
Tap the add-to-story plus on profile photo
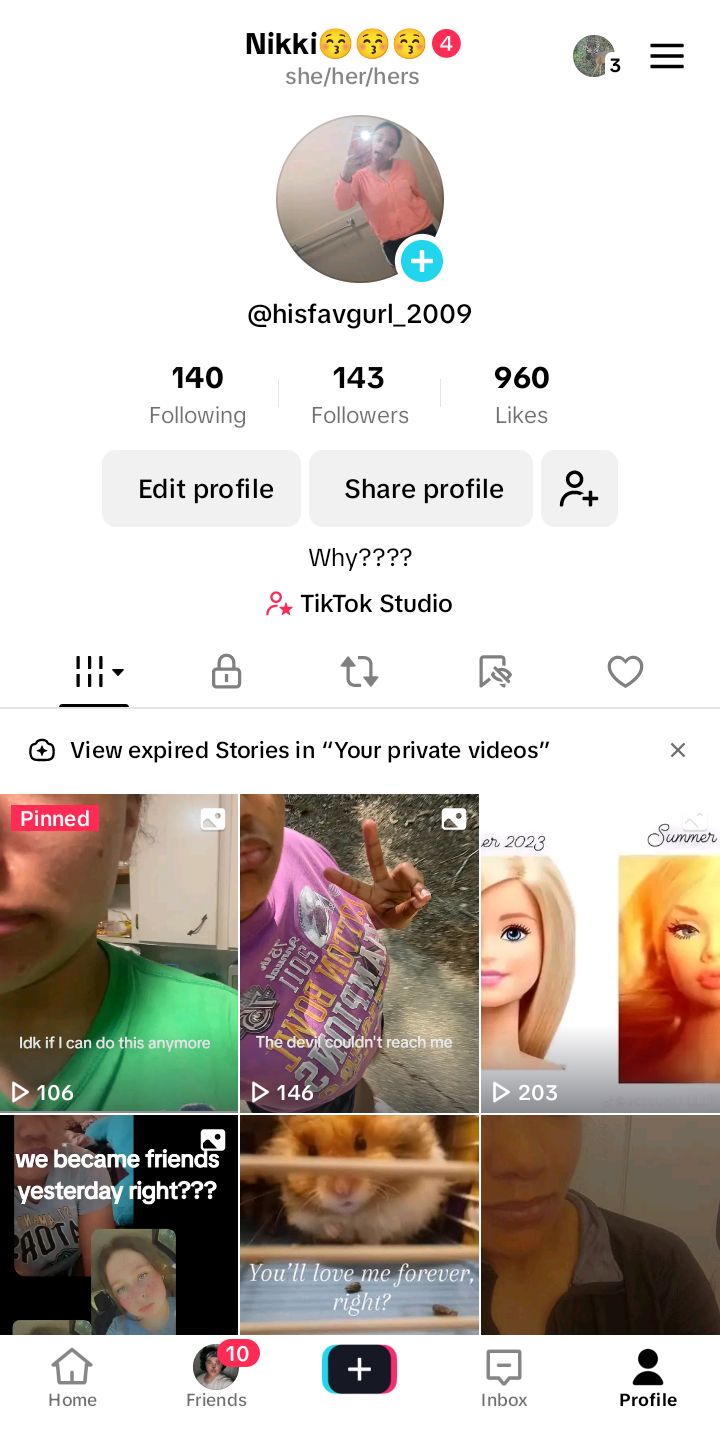point(422,262)
